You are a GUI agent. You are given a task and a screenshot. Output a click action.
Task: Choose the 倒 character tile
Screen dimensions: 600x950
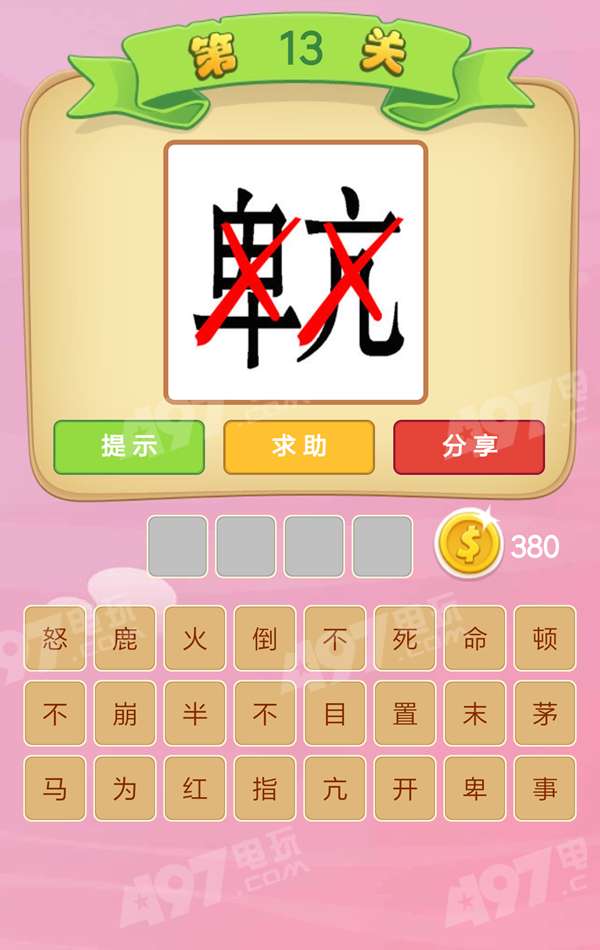265,638
